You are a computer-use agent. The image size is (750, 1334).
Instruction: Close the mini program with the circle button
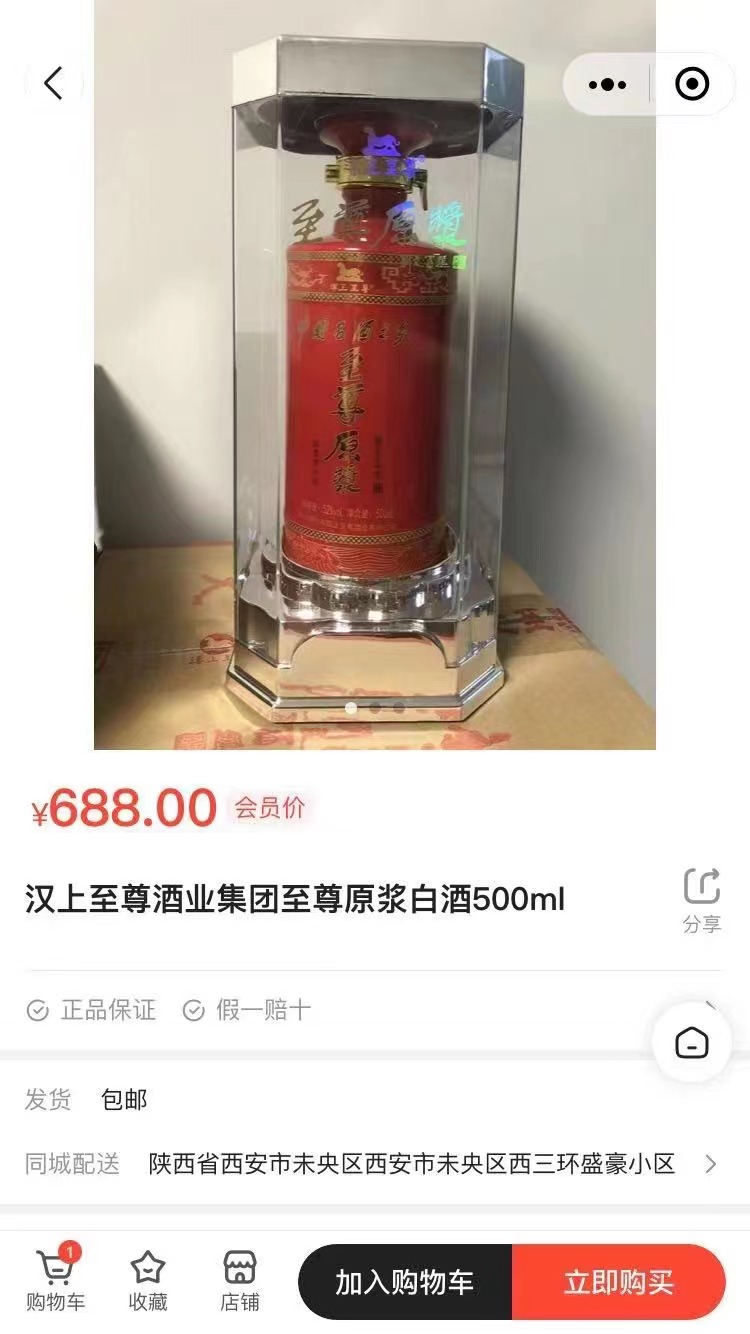[x=692, y=85]
